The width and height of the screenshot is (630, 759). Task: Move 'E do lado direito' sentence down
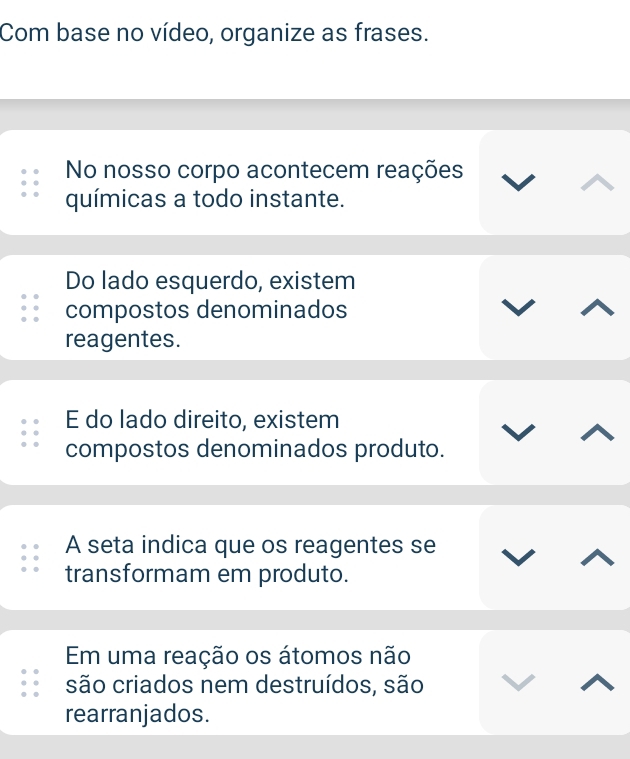pos(517,432)
